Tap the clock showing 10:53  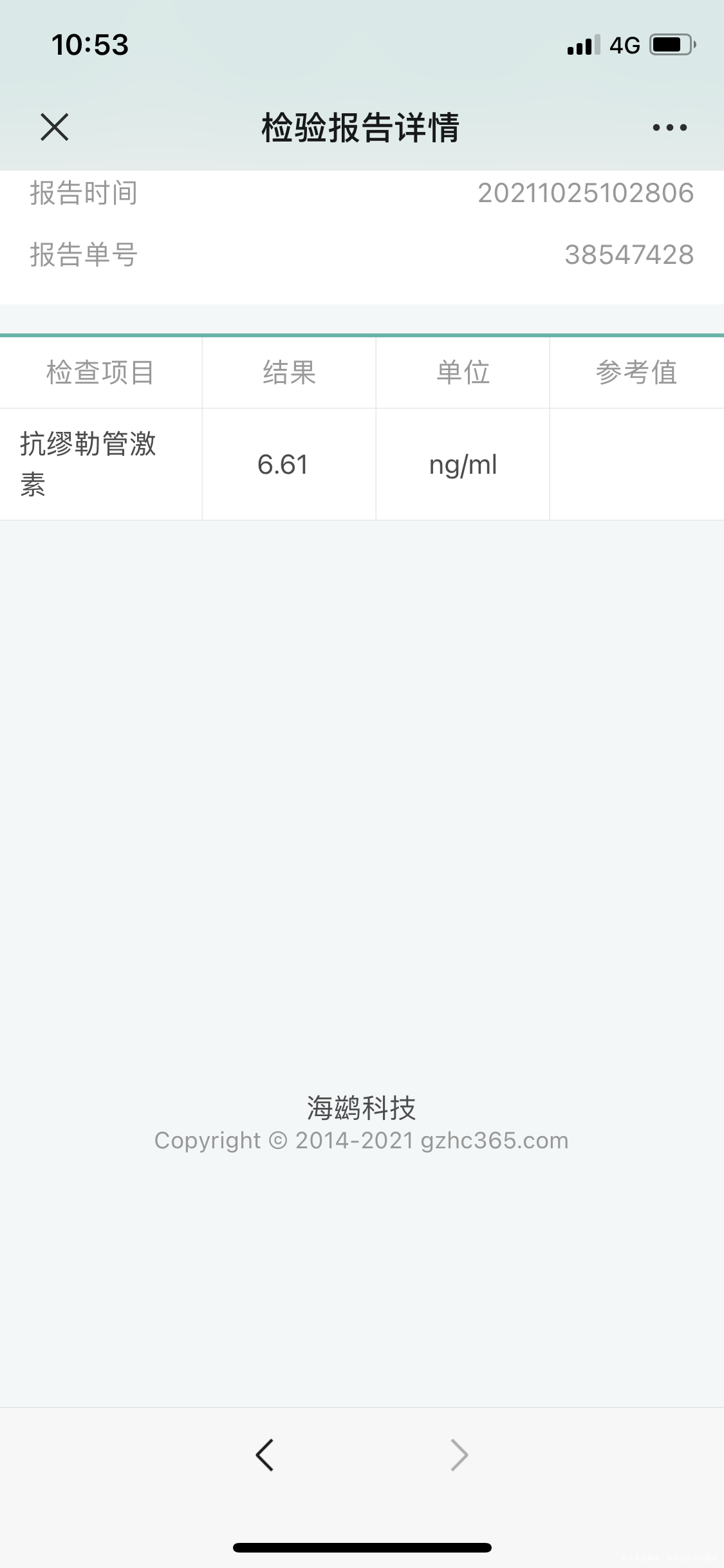coord(90,44)
